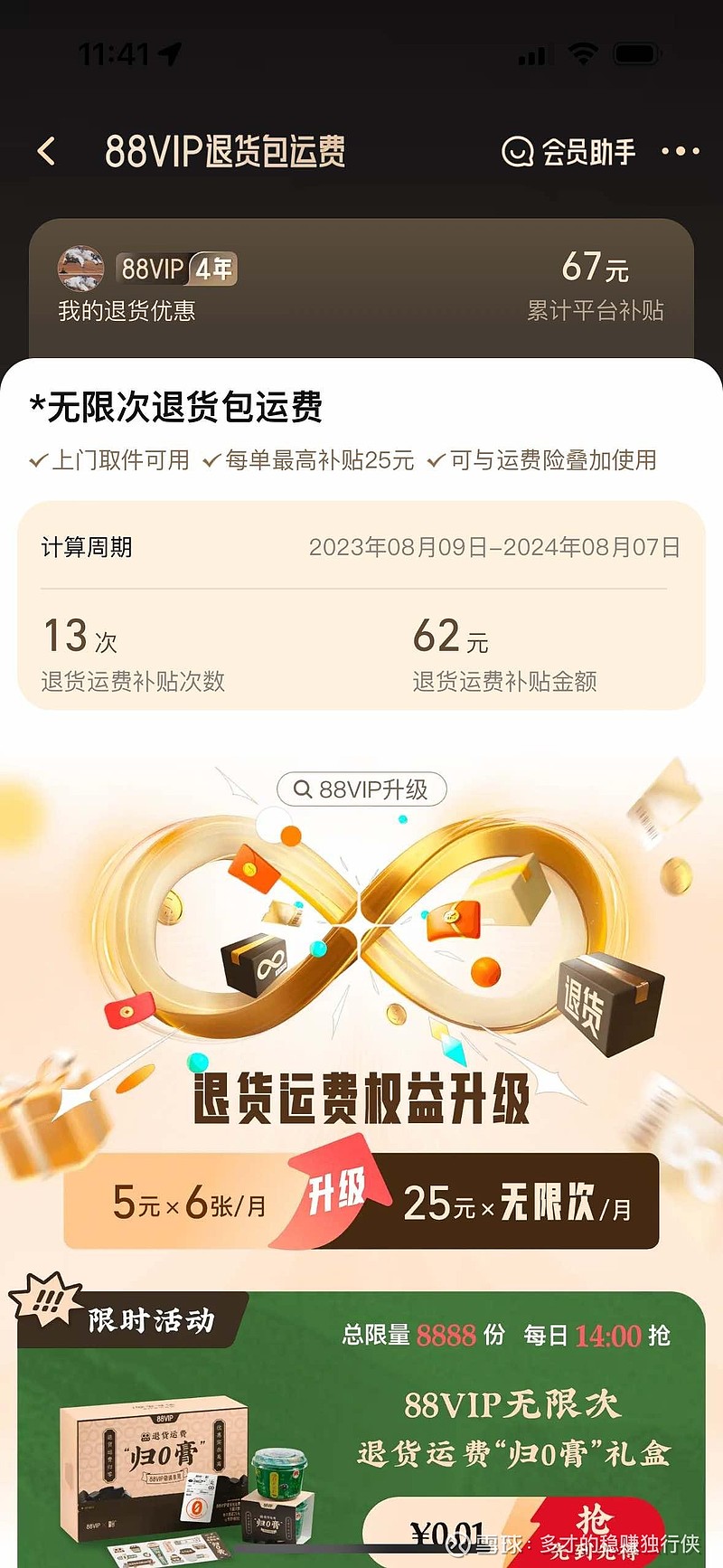Select the 88VIP membership badge
Viewport: 723px width, 1568px height.
(x=152, y=267)
